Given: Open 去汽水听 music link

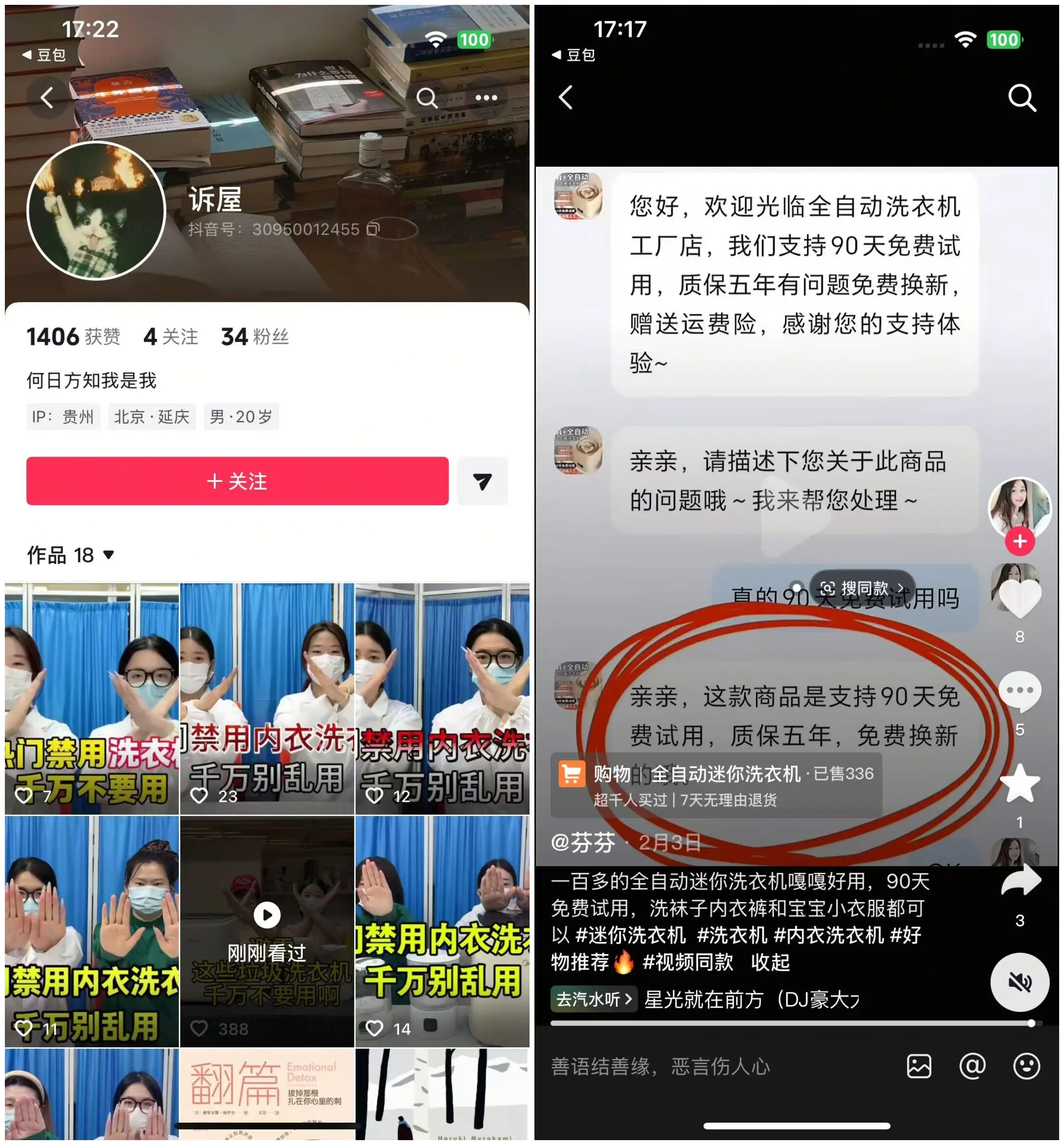Looking at the screenshot, I should pyautogui.click(x=594, y=999).
